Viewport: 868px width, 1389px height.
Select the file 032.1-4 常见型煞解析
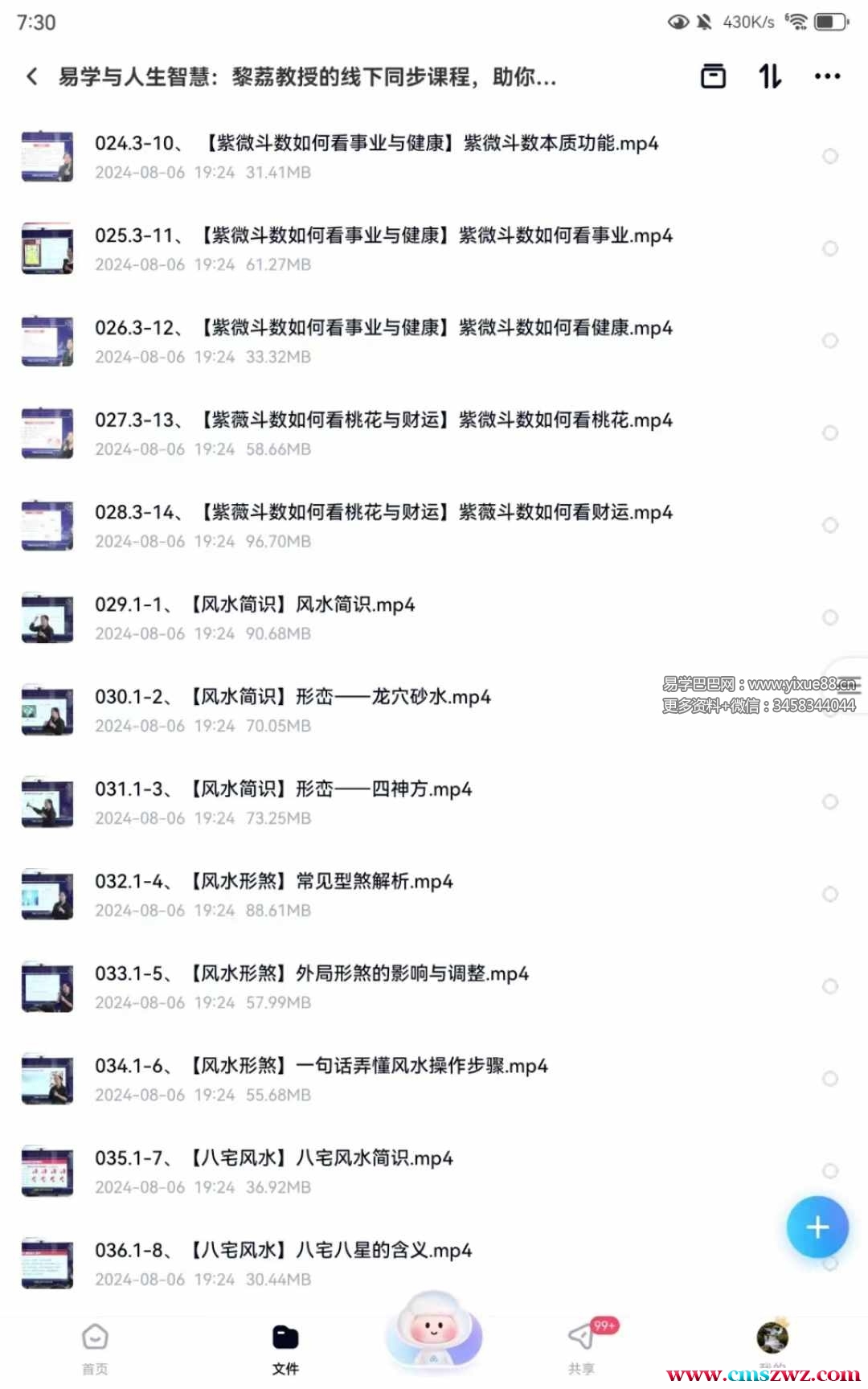click(830, 894)
